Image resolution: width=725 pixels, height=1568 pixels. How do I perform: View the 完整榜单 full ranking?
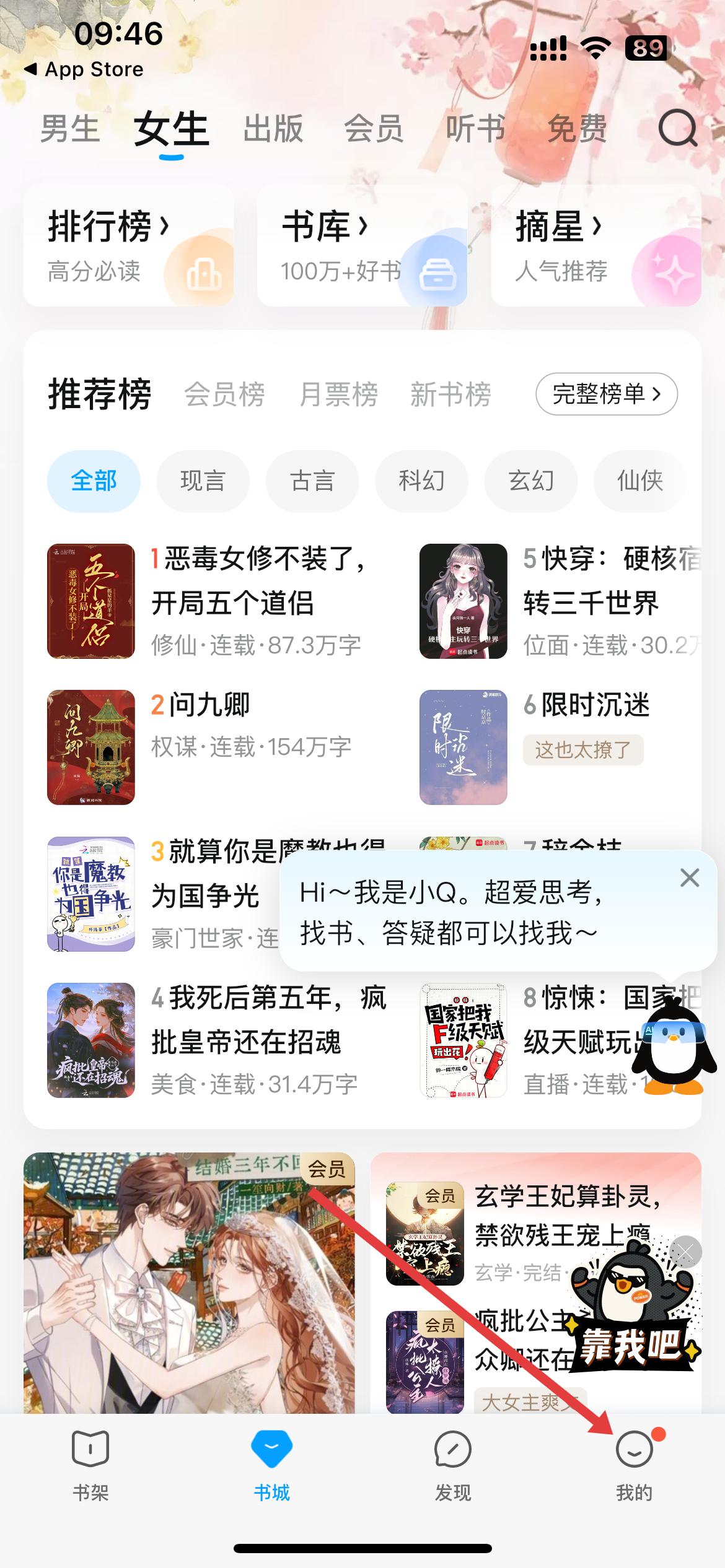click(606, 394)
